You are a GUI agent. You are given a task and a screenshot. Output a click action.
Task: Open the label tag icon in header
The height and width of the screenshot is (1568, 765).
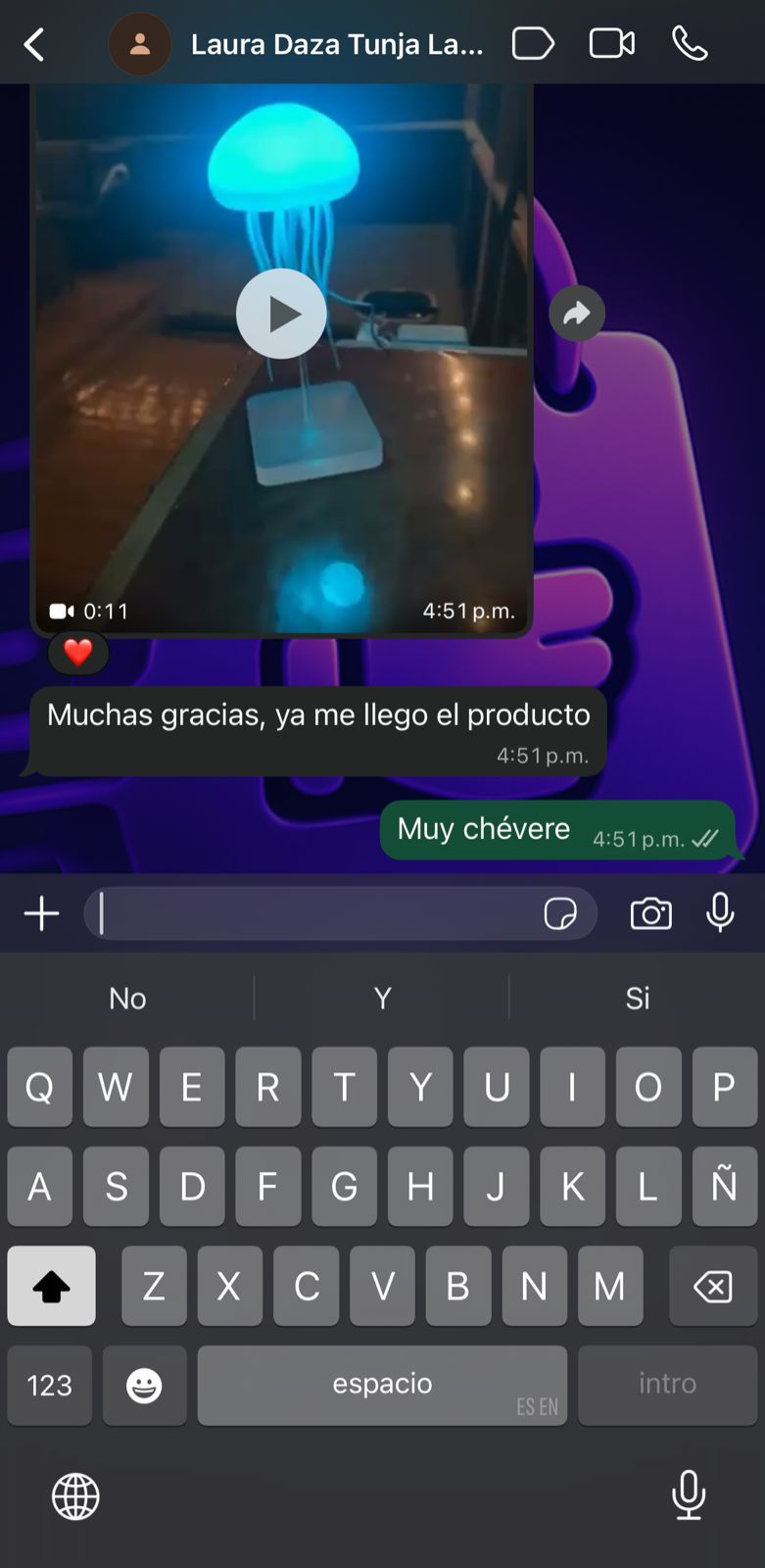[533, 44]
